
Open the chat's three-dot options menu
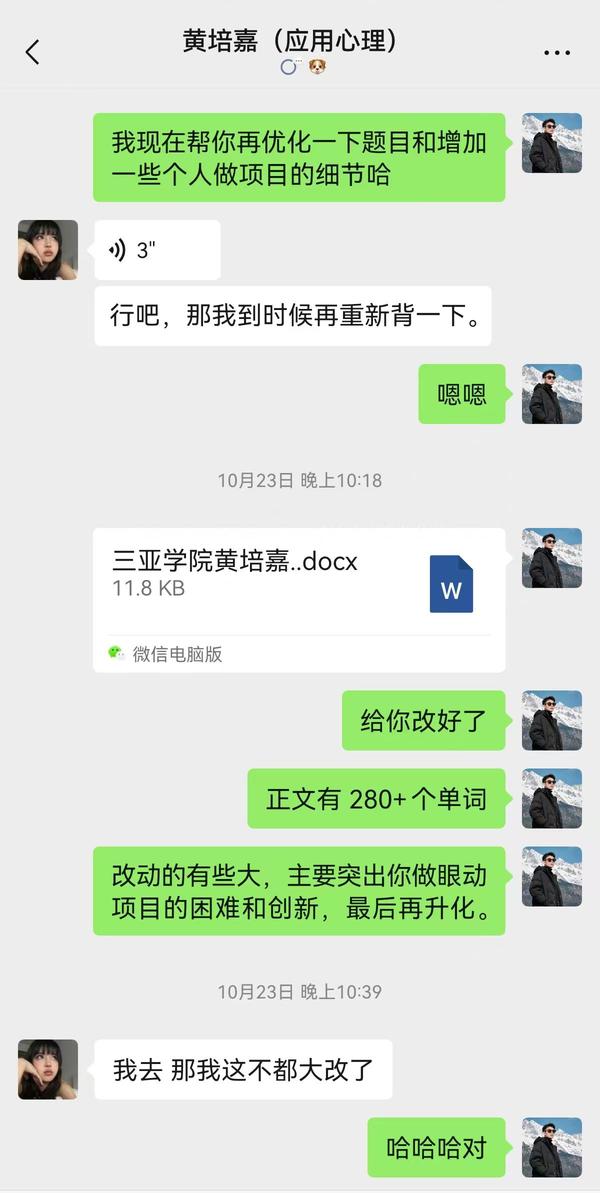tap(557, 52)
